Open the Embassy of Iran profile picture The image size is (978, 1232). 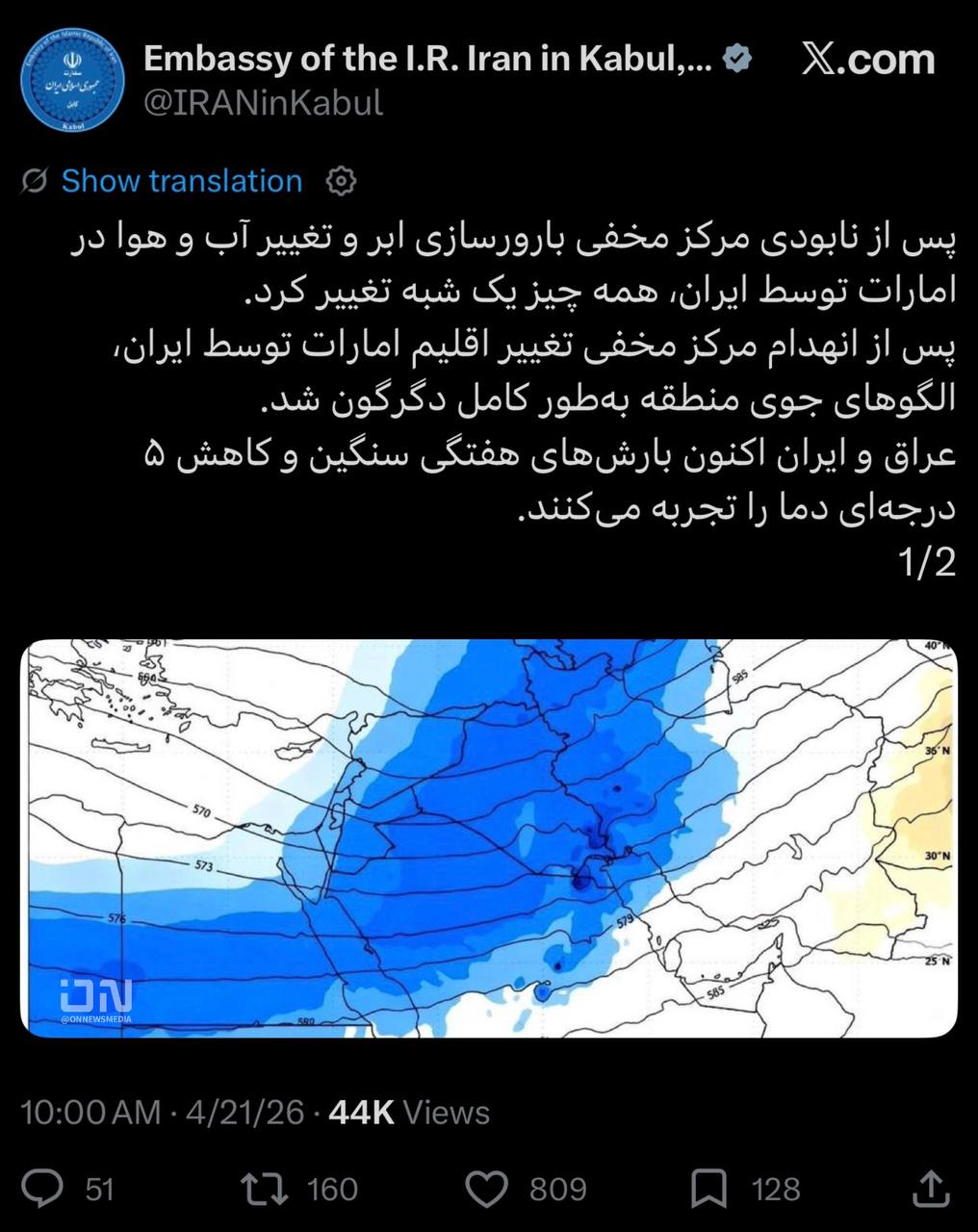[72, 81]
